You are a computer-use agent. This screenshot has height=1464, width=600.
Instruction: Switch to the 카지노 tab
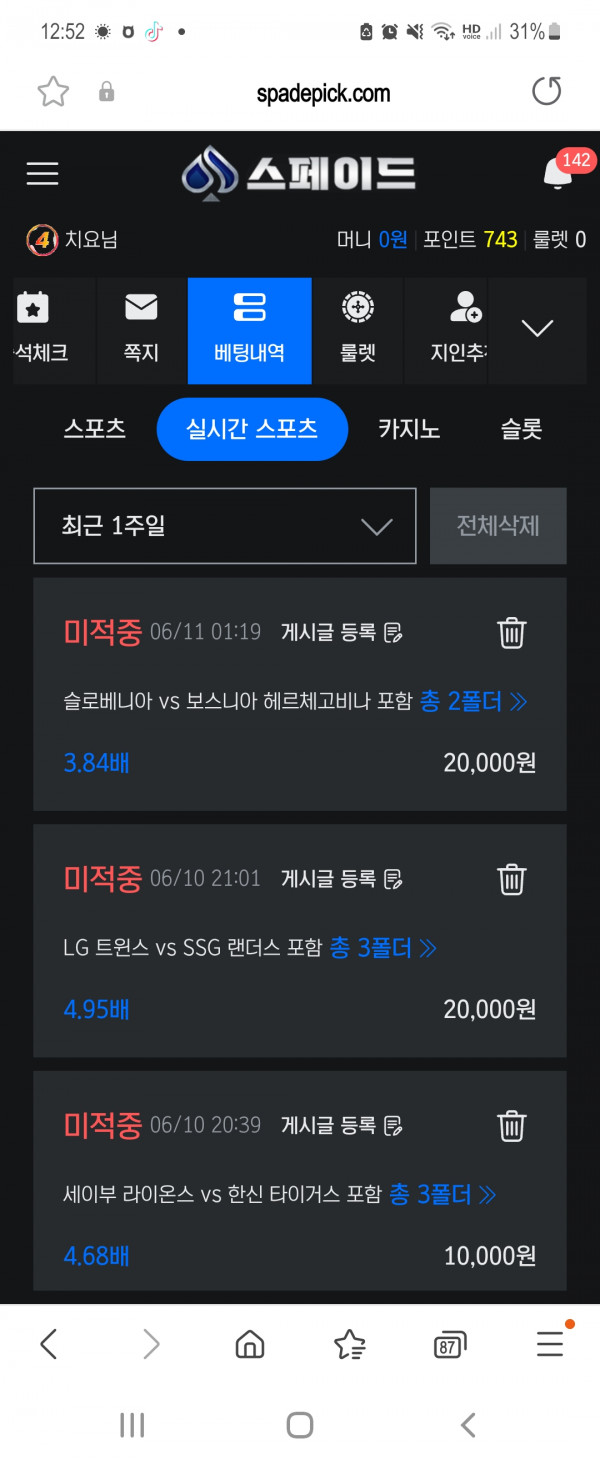(x=409, y=429)
